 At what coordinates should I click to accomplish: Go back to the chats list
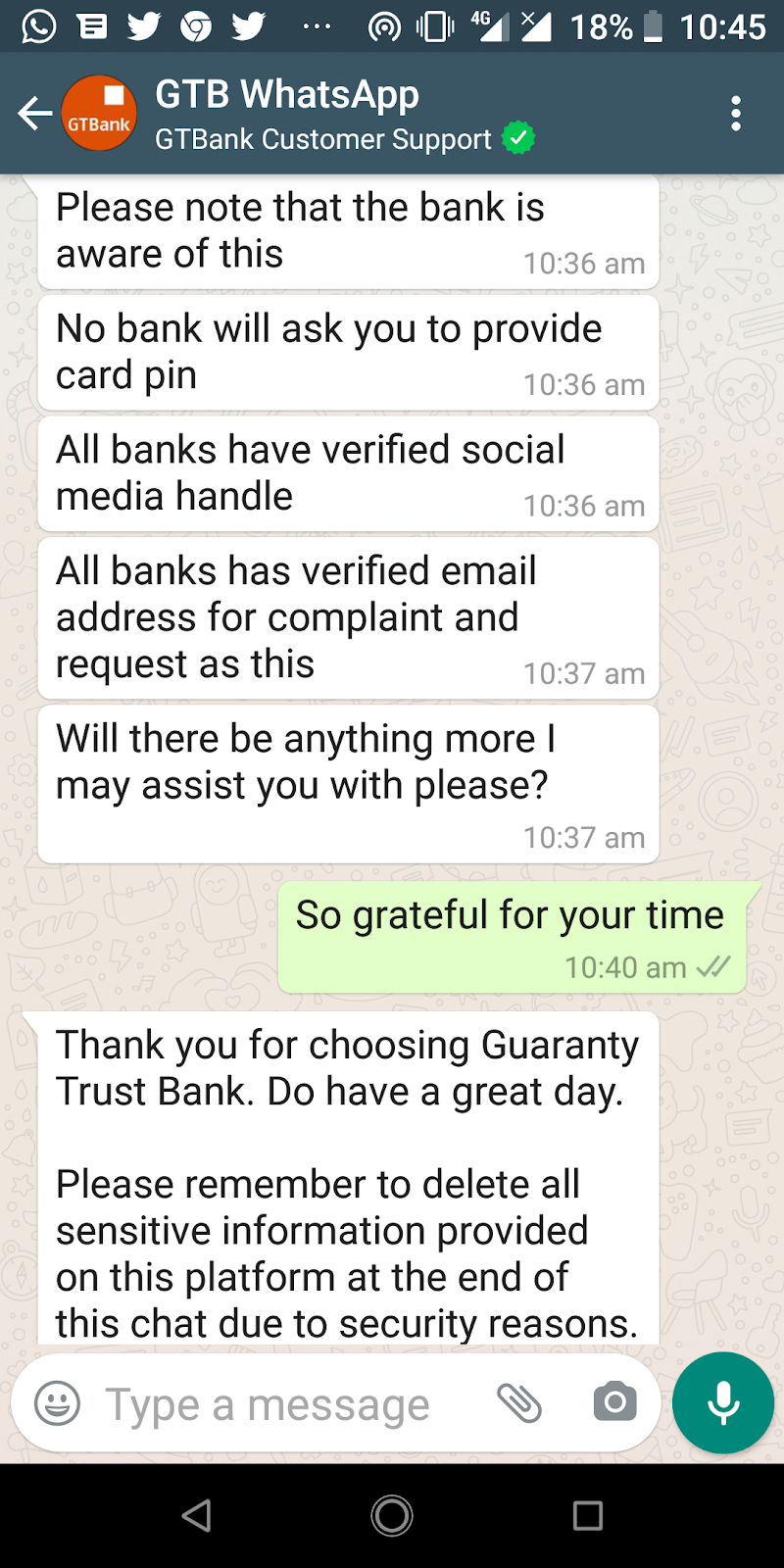pos(34,115)
